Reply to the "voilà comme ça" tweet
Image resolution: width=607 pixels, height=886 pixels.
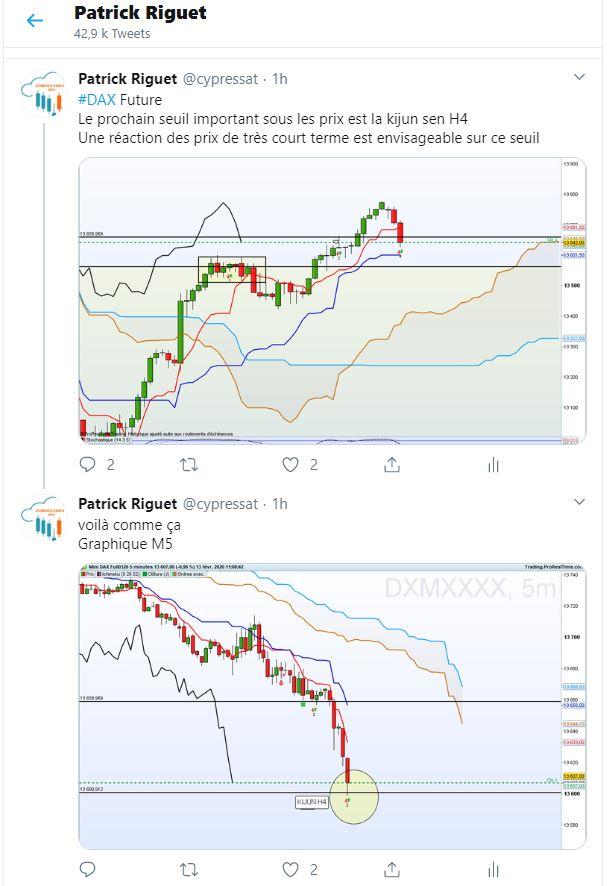point(88,869)
